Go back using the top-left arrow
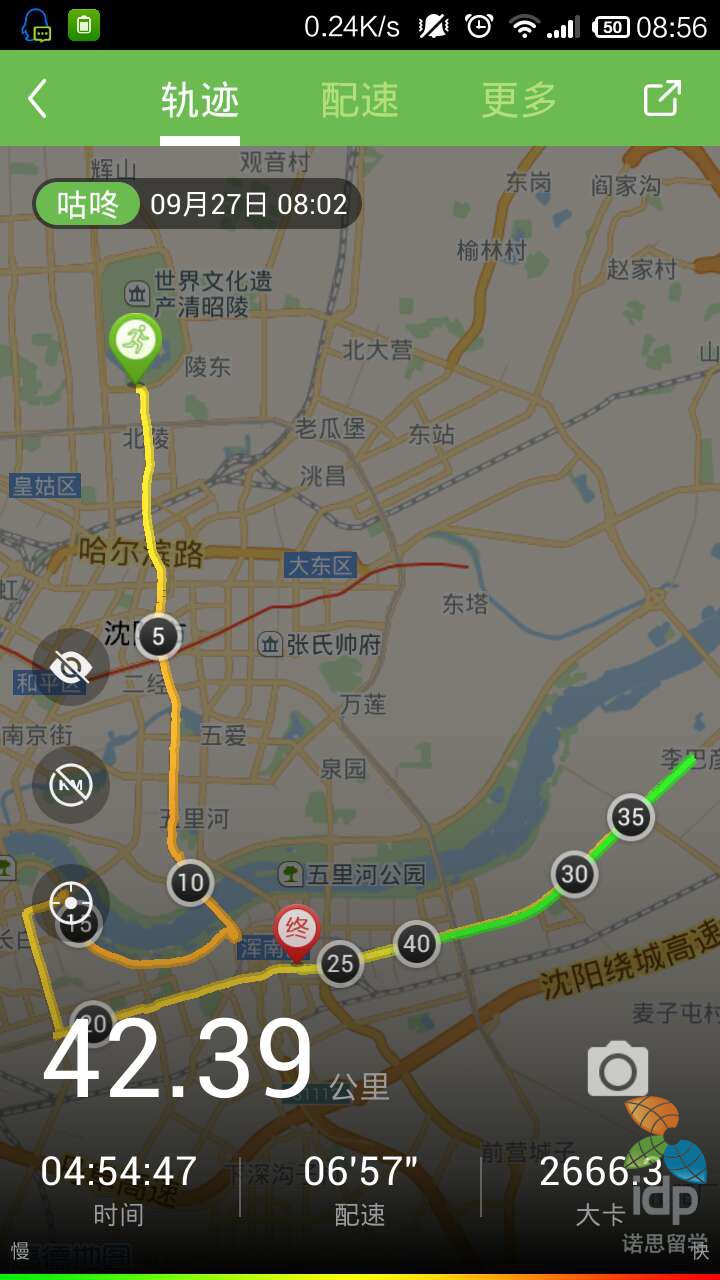 pyautogui.click(x=38, y=99)
